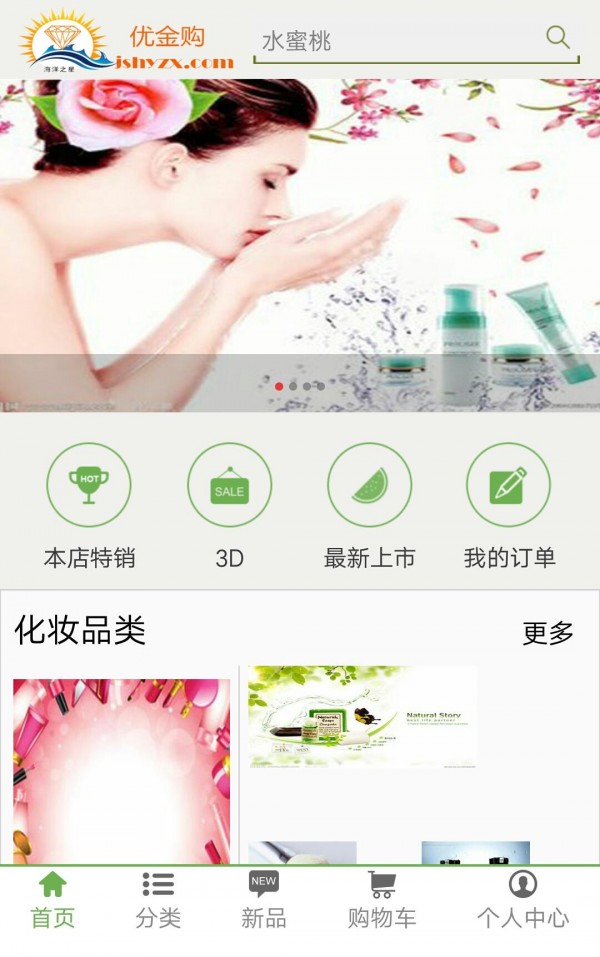This screenshot has height=957, width=600.
Task: Tap the search magnifier icon
Action: 558,38
